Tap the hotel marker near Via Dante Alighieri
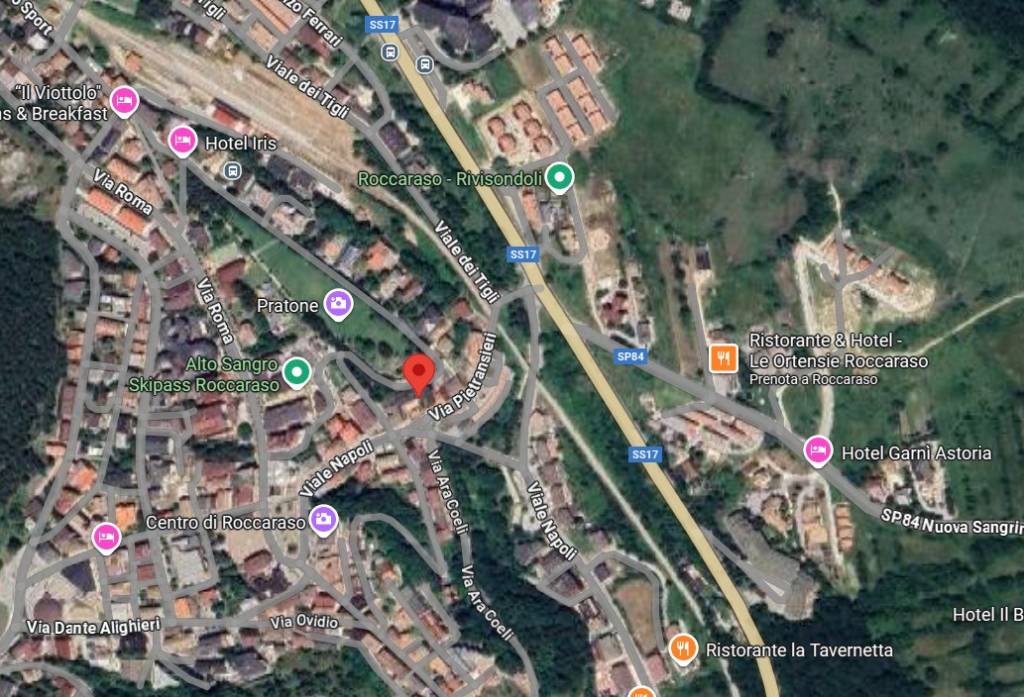1024x697 pixels. 106,537
